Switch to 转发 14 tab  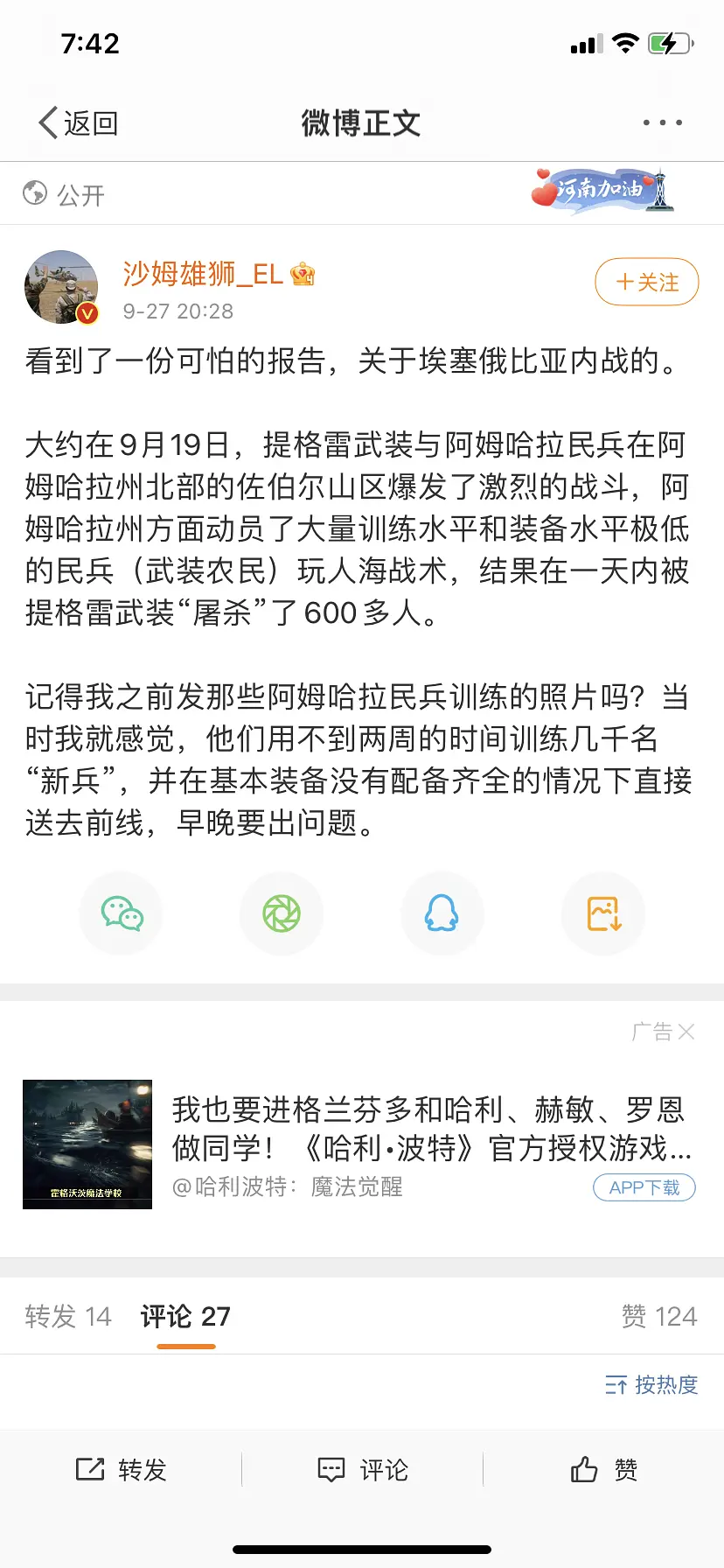point(68,1316)
